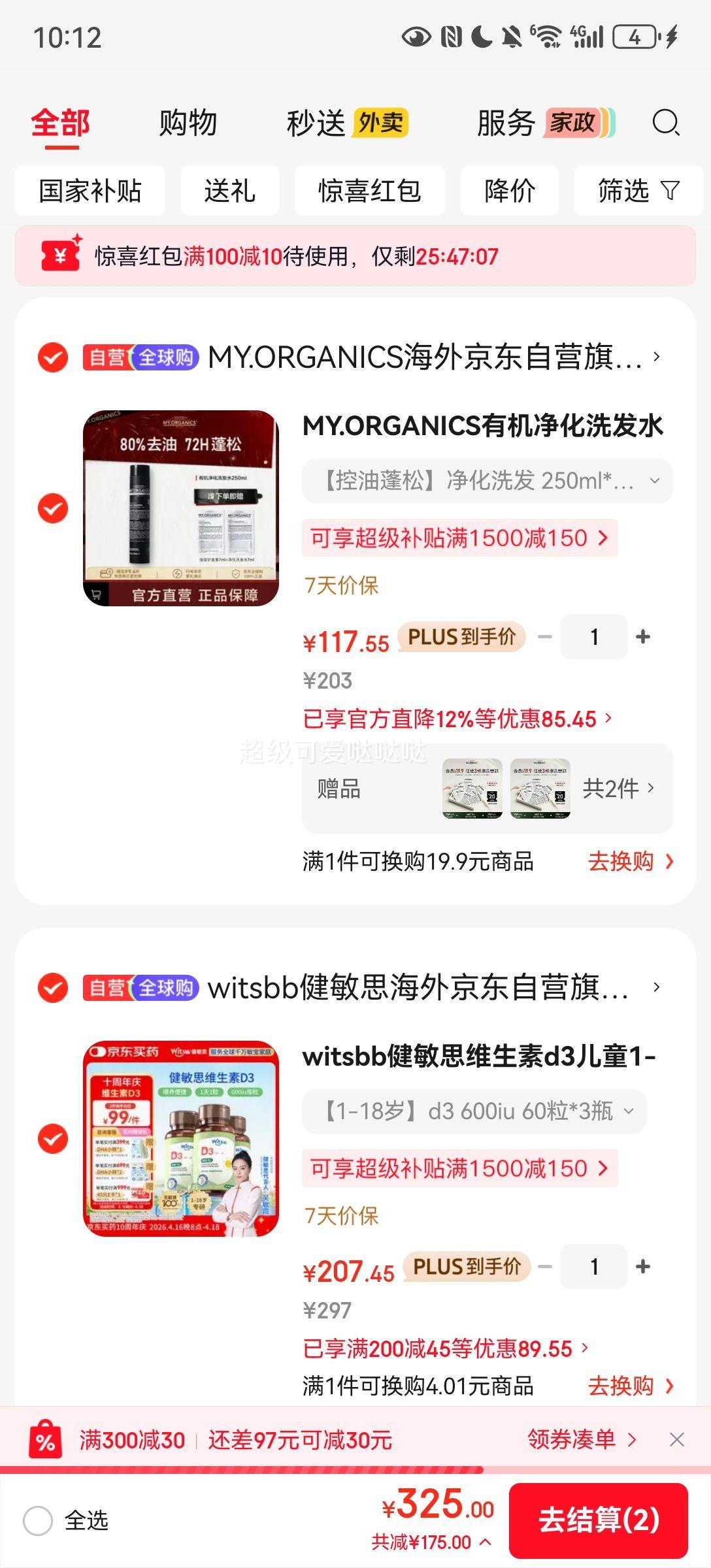This screenshot has width=711, height=1568.
Task: Open the witsbb健敏思 store page
Action: pyautogui.click(x=418, y=987)
